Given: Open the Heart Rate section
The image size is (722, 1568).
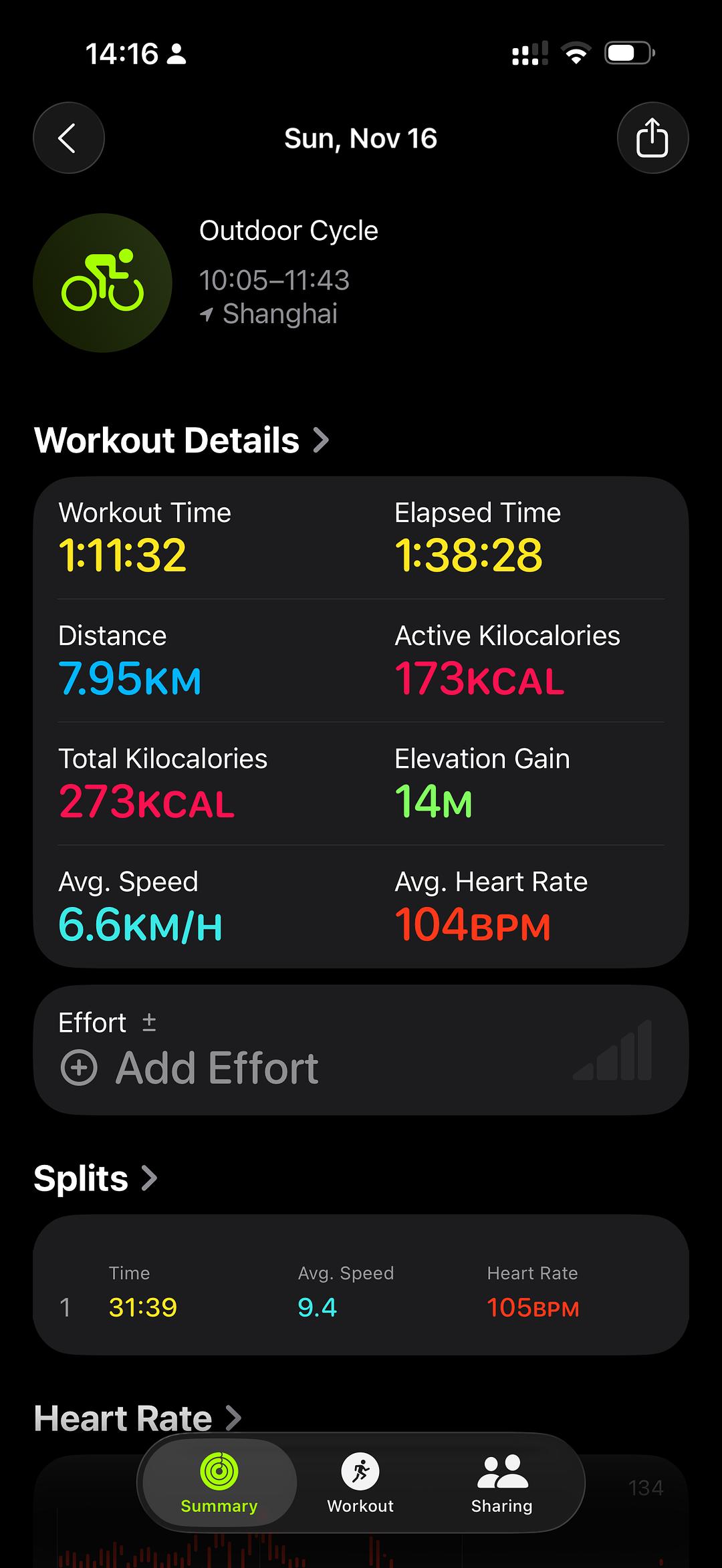Looking at the screenshot, I should (x=137, y=1418).
